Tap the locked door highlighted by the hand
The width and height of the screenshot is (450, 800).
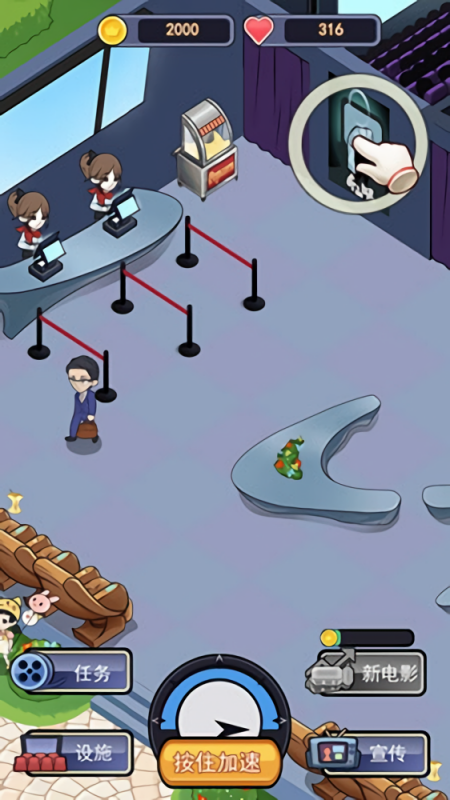(x=358, y=144)
